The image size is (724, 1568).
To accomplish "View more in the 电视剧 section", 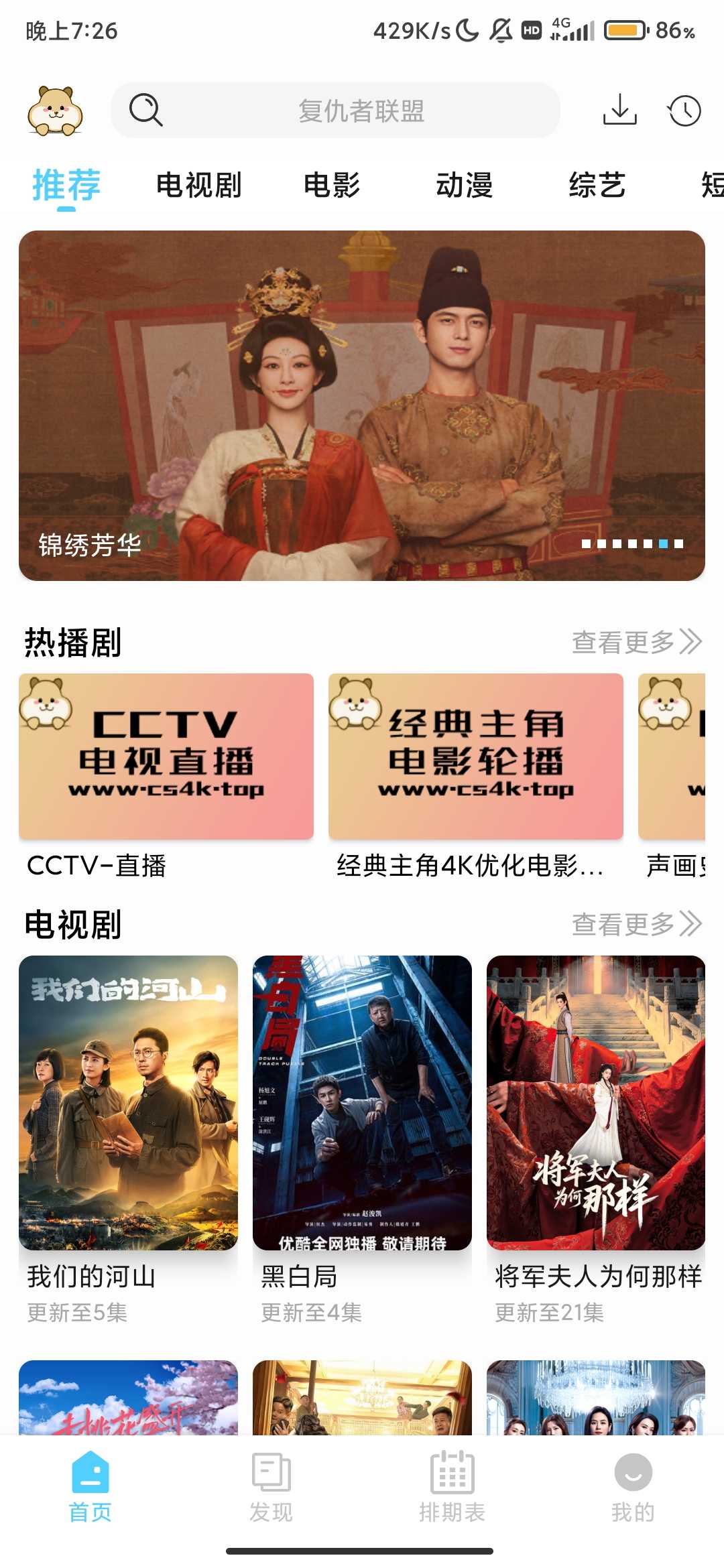I will pos(636,924).
